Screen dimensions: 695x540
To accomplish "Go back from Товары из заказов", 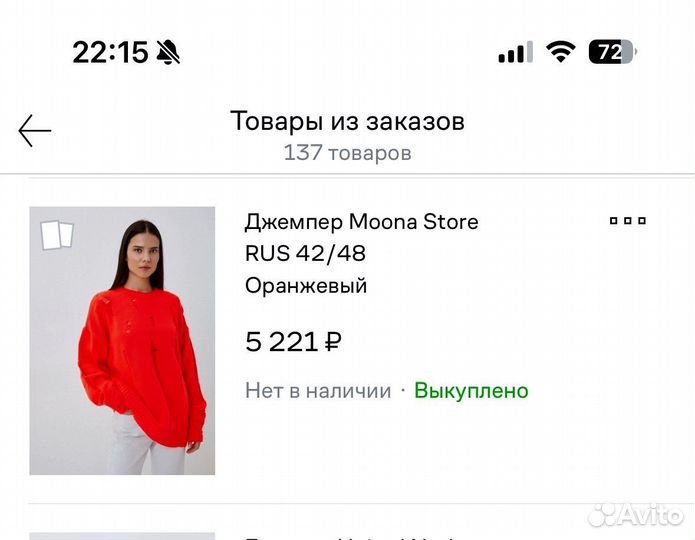I will (35, 131).
